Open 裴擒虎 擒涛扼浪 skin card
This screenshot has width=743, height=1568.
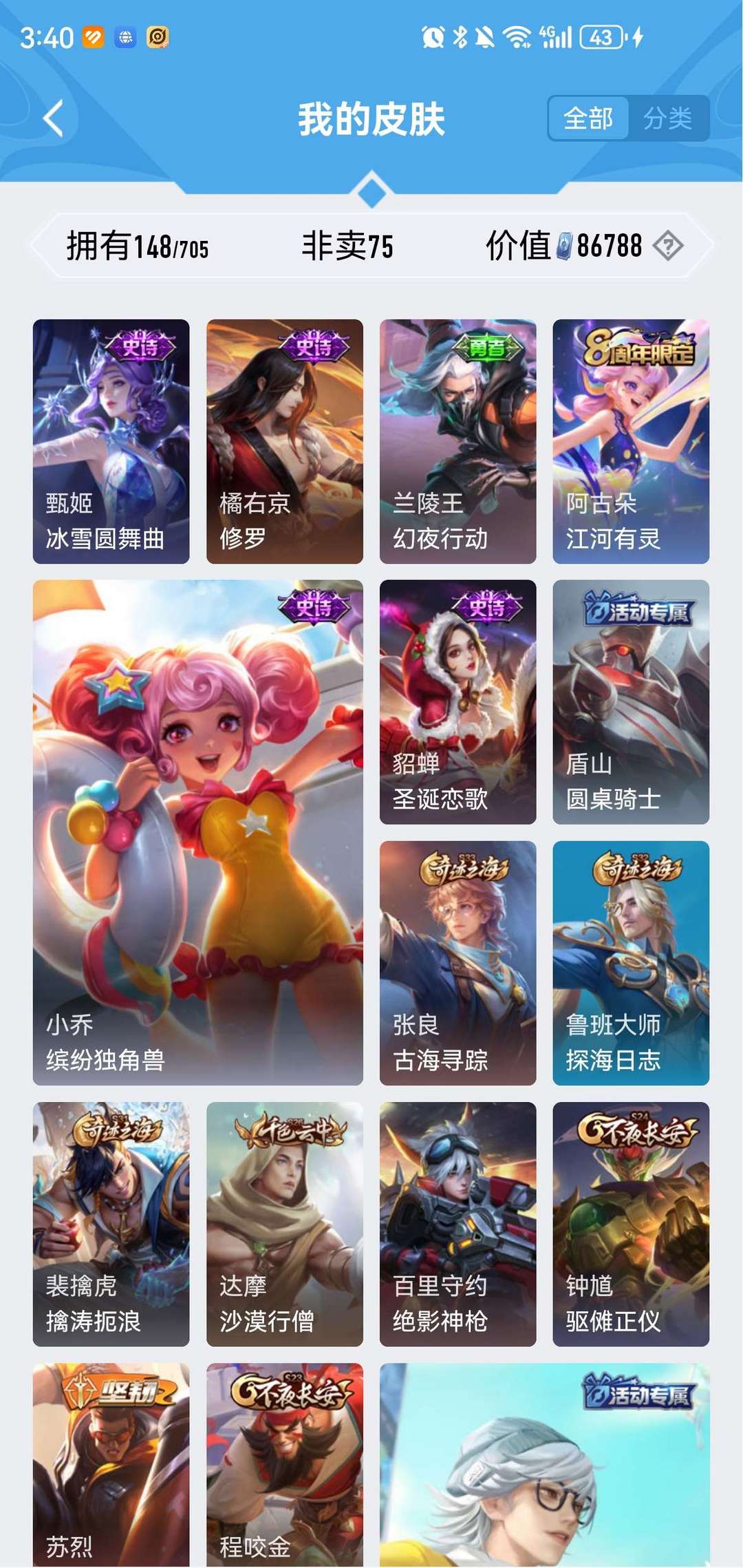[111, 1224]
